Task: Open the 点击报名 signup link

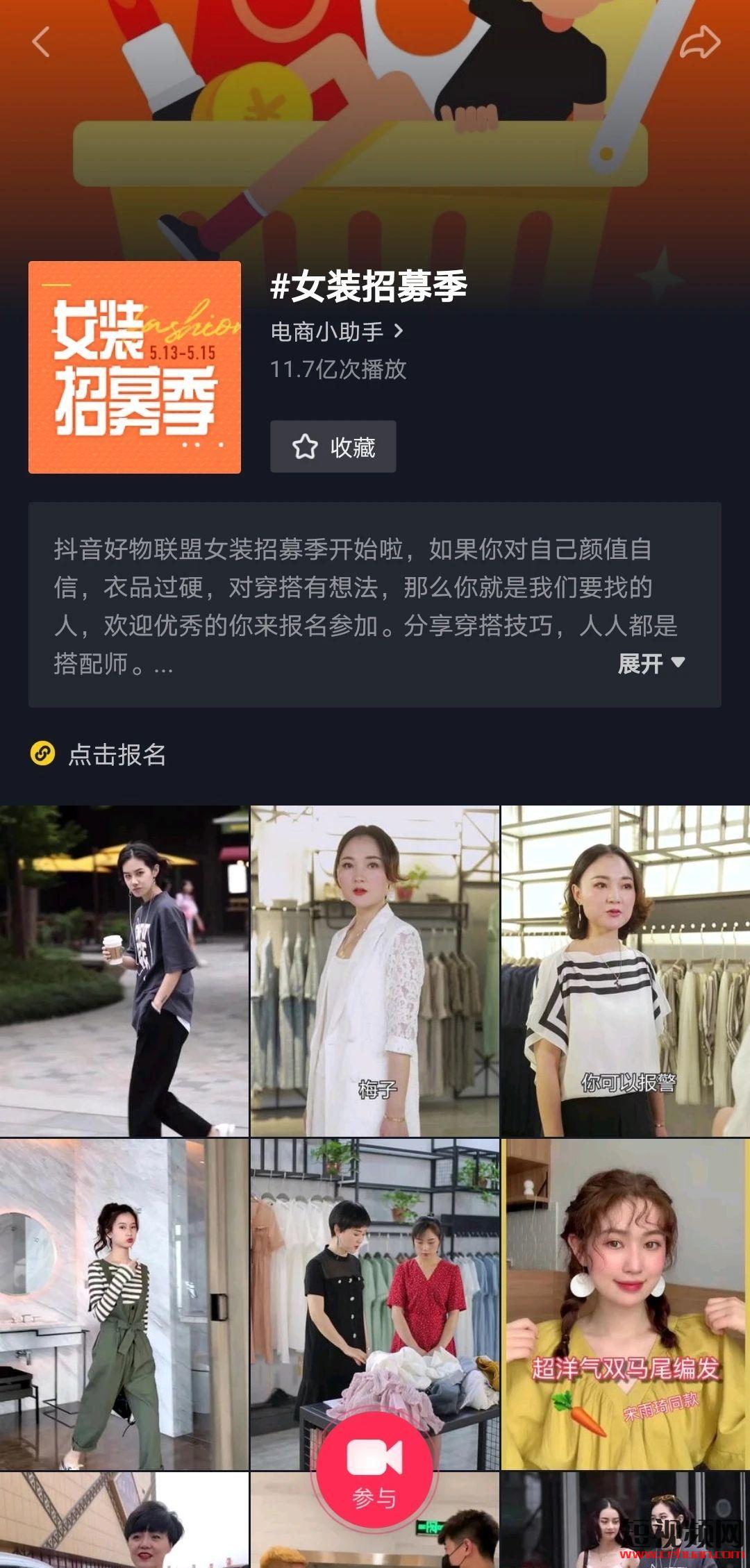Action: 116,754
